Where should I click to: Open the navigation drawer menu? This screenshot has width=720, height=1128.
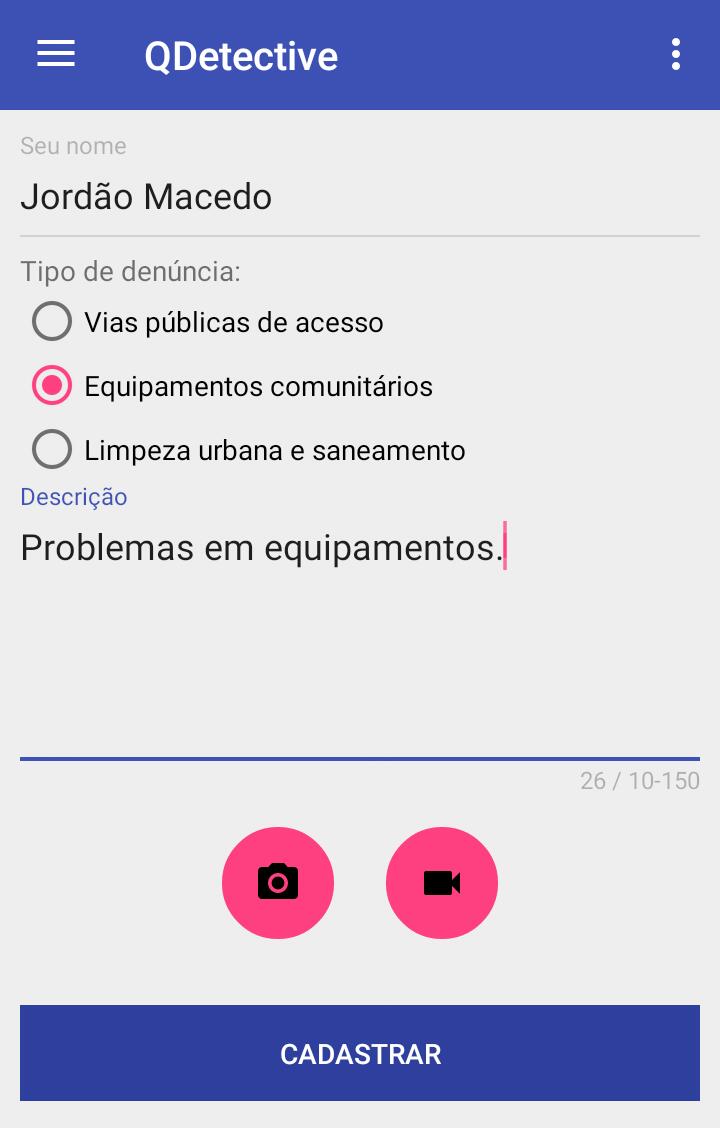tap(56, 55)
